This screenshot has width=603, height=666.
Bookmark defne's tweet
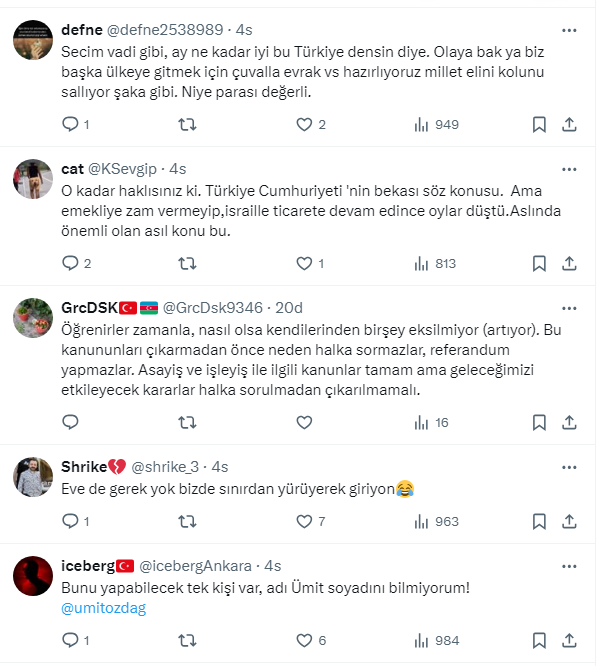539,125
